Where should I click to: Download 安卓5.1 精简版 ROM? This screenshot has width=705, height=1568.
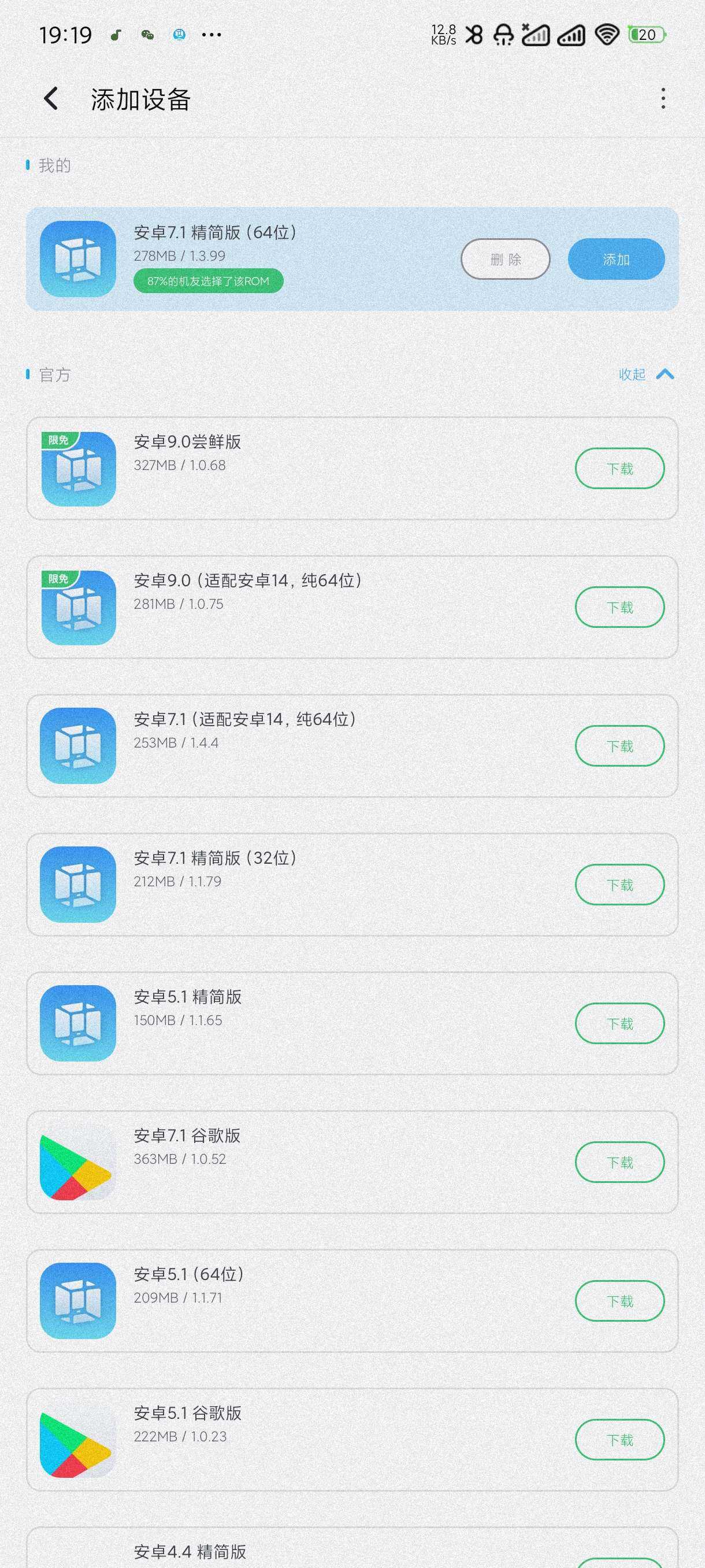pos(619,1023)
